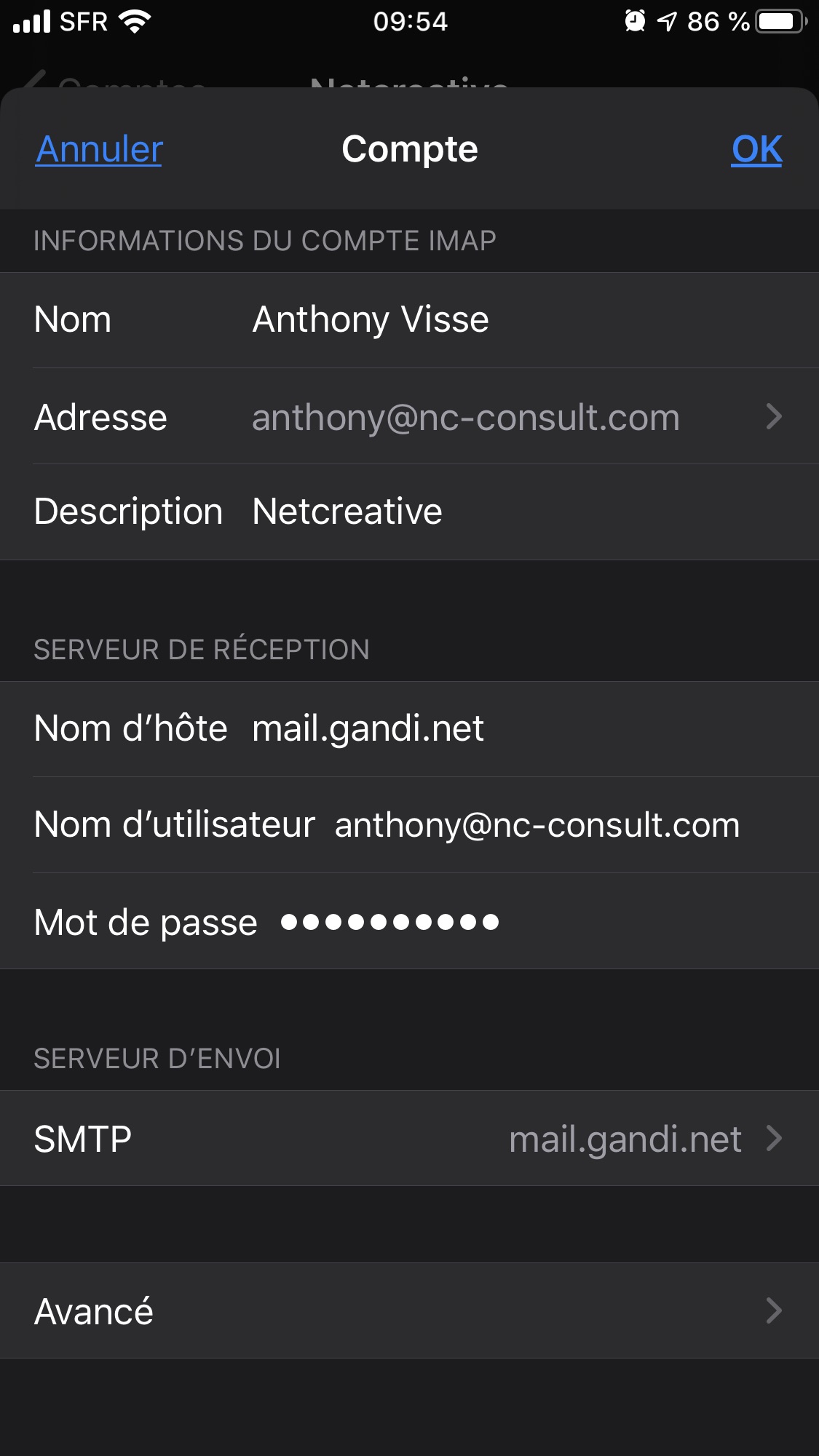Edit the Description field Netcreative
Screen dimensions: 819x1456
pos(409,512)
